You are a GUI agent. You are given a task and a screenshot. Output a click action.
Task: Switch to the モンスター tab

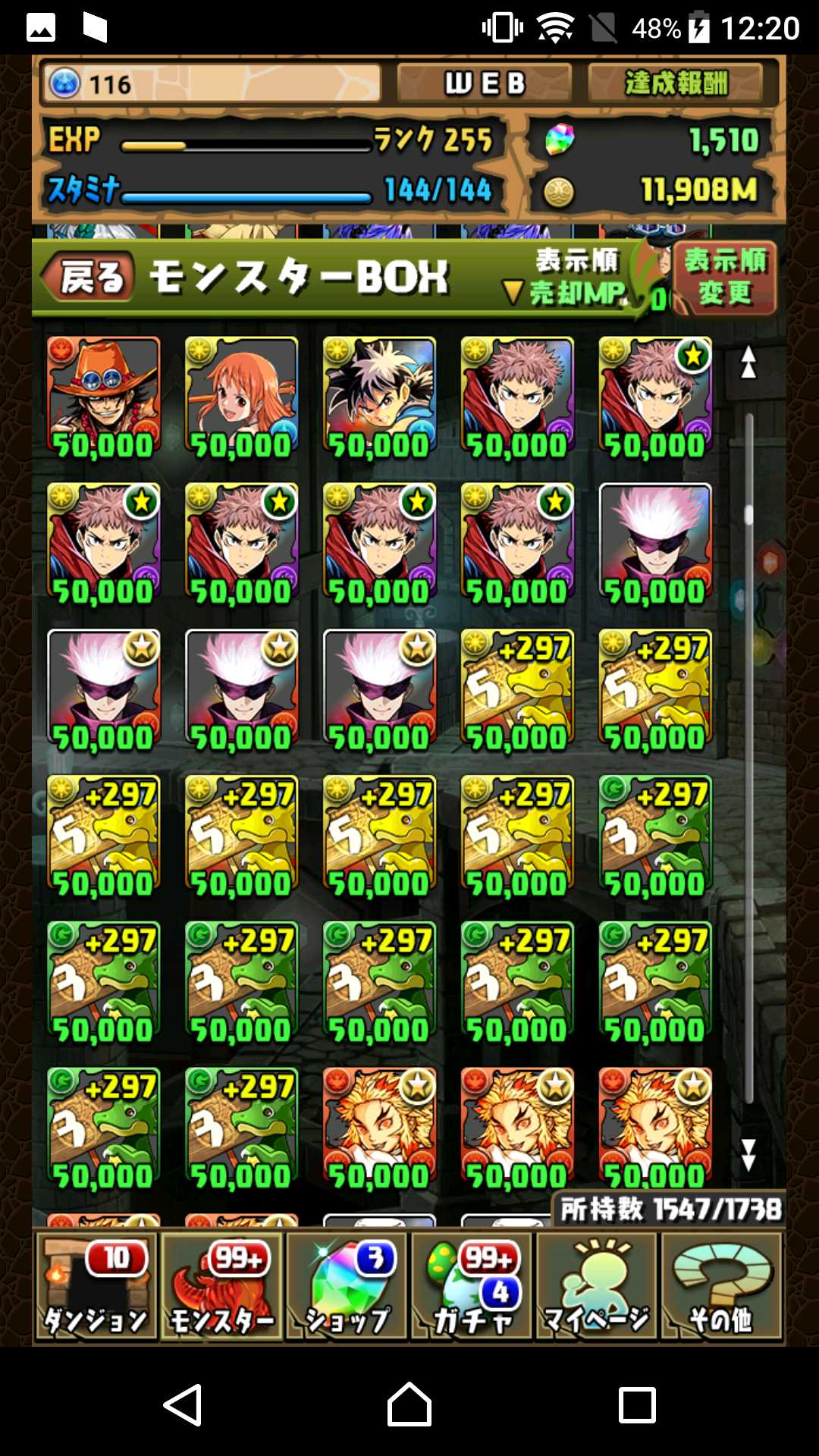tap(221, 1286)
